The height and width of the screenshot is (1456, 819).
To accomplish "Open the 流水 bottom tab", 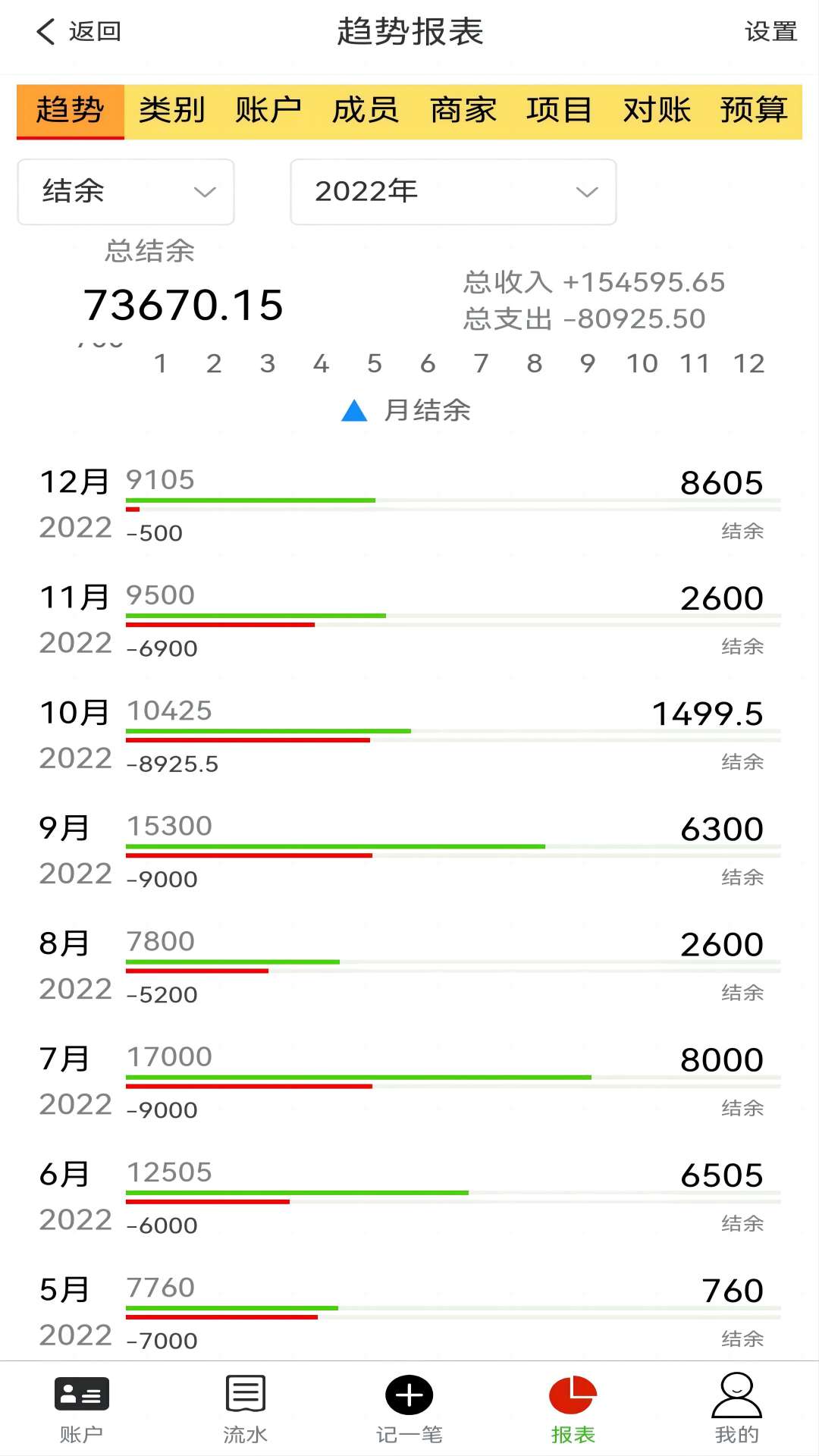I will pos(245,1409).
